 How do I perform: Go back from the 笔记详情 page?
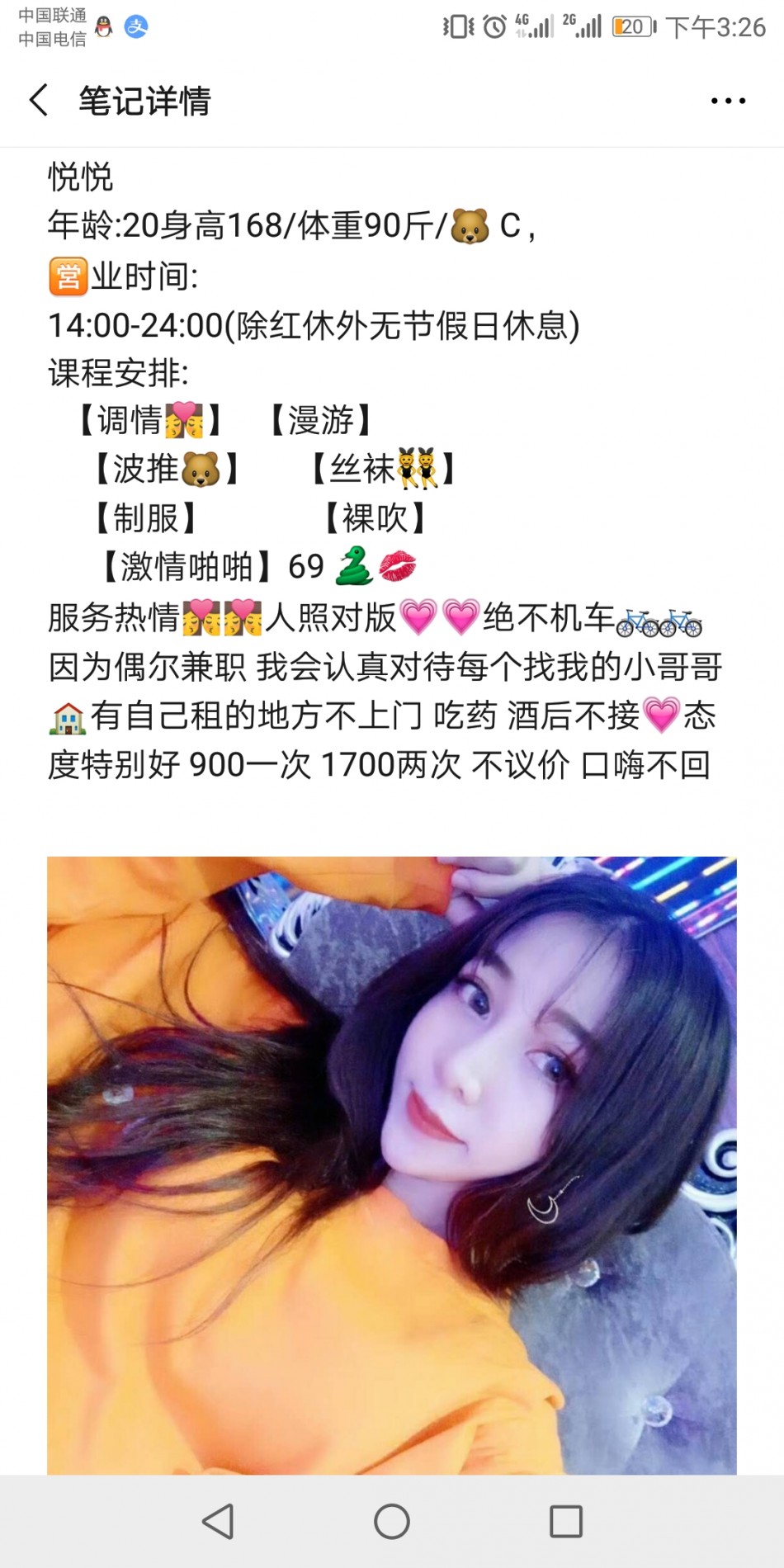coord(39,101)
